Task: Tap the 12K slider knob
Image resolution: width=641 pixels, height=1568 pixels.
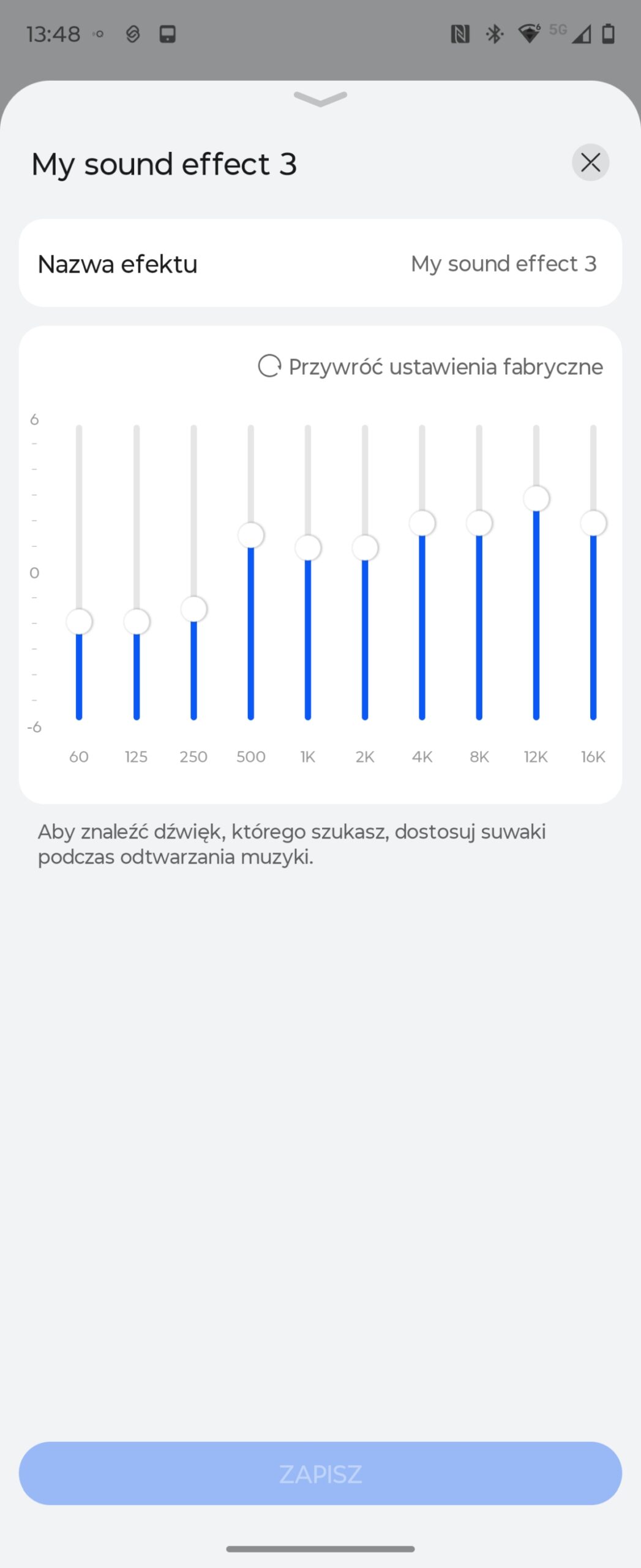Action: [x=536, y=498]
